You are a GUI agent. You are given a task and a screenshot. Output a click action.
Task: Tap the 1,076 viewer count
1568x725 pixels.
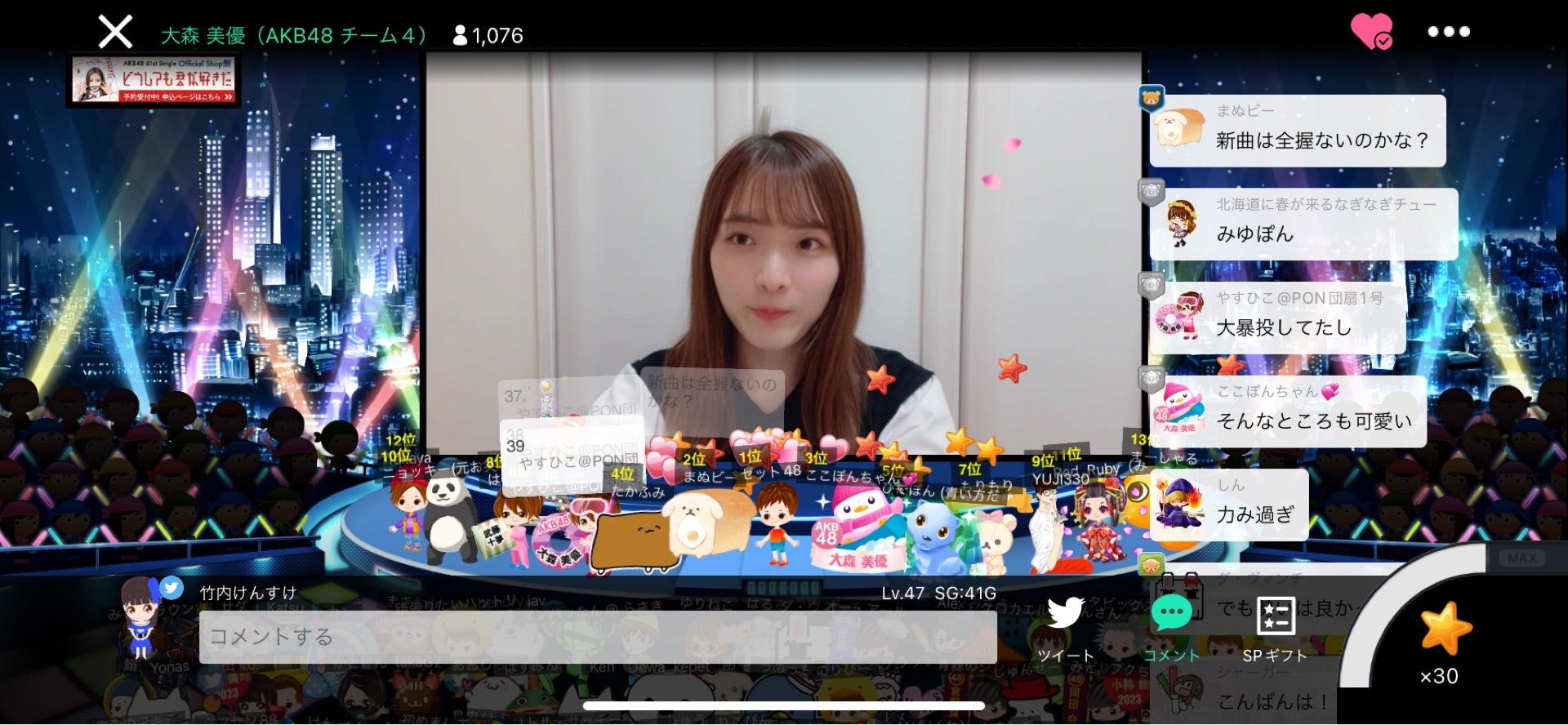tap(488, 36)
